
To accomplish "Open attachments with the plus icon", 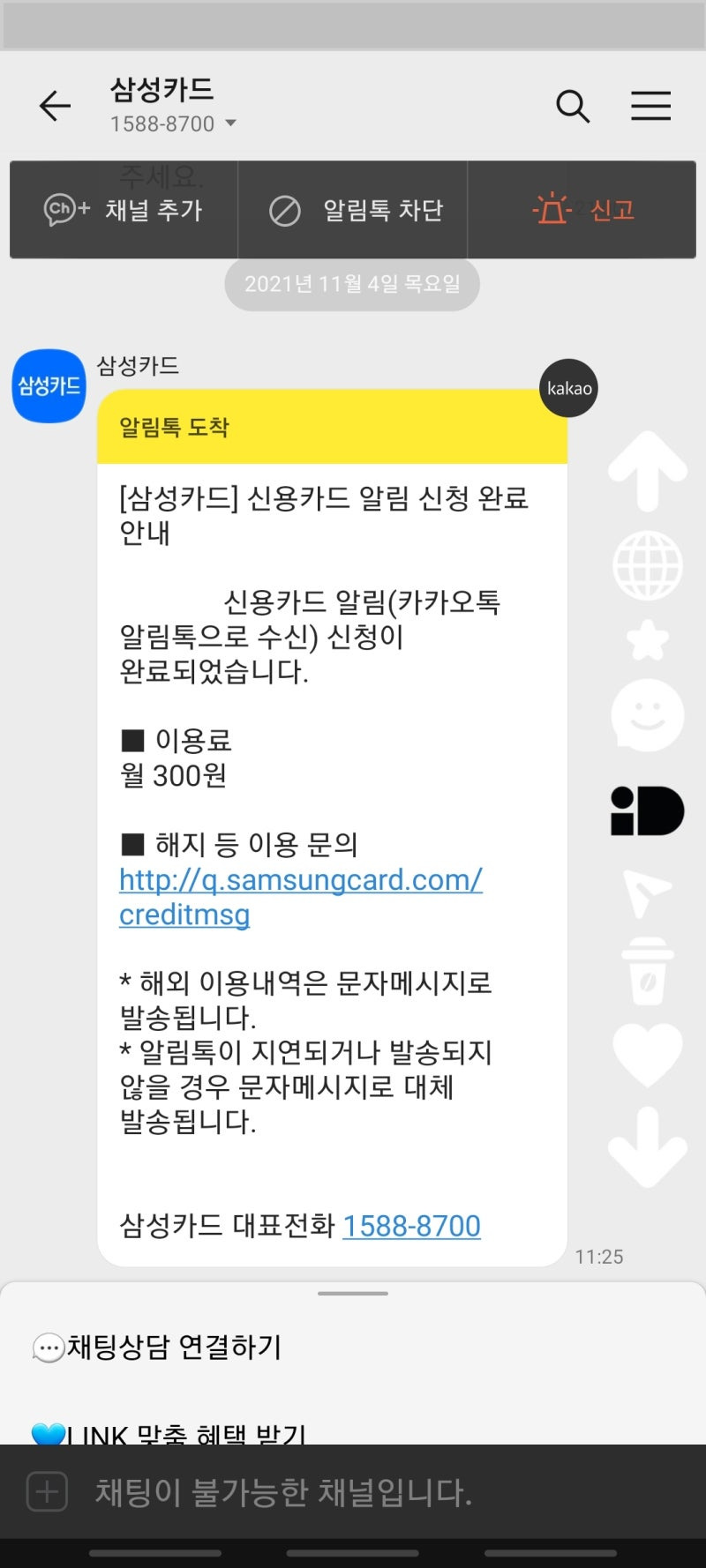I will coord(46,1492).
